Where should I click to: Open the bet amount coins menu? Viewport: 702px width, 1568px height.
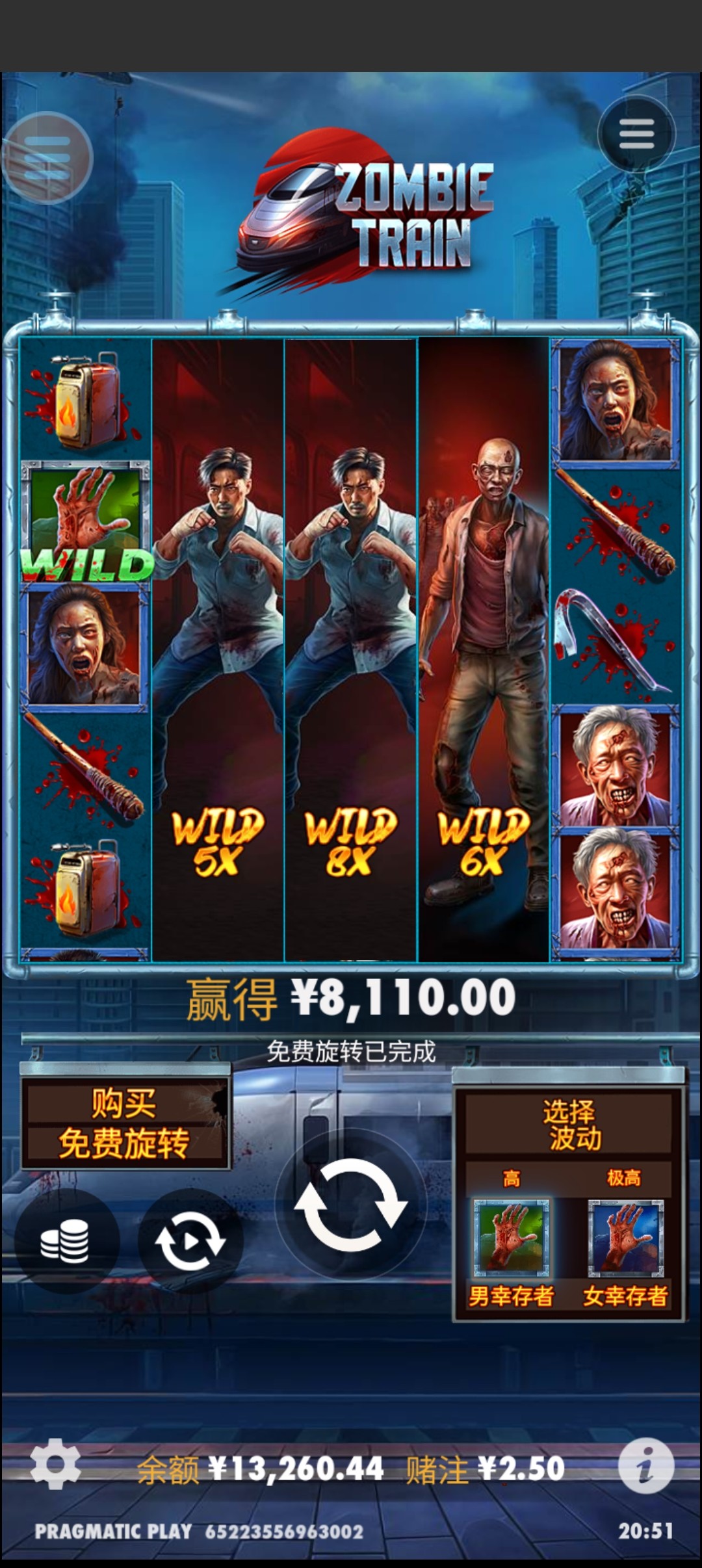[66, 1242]
